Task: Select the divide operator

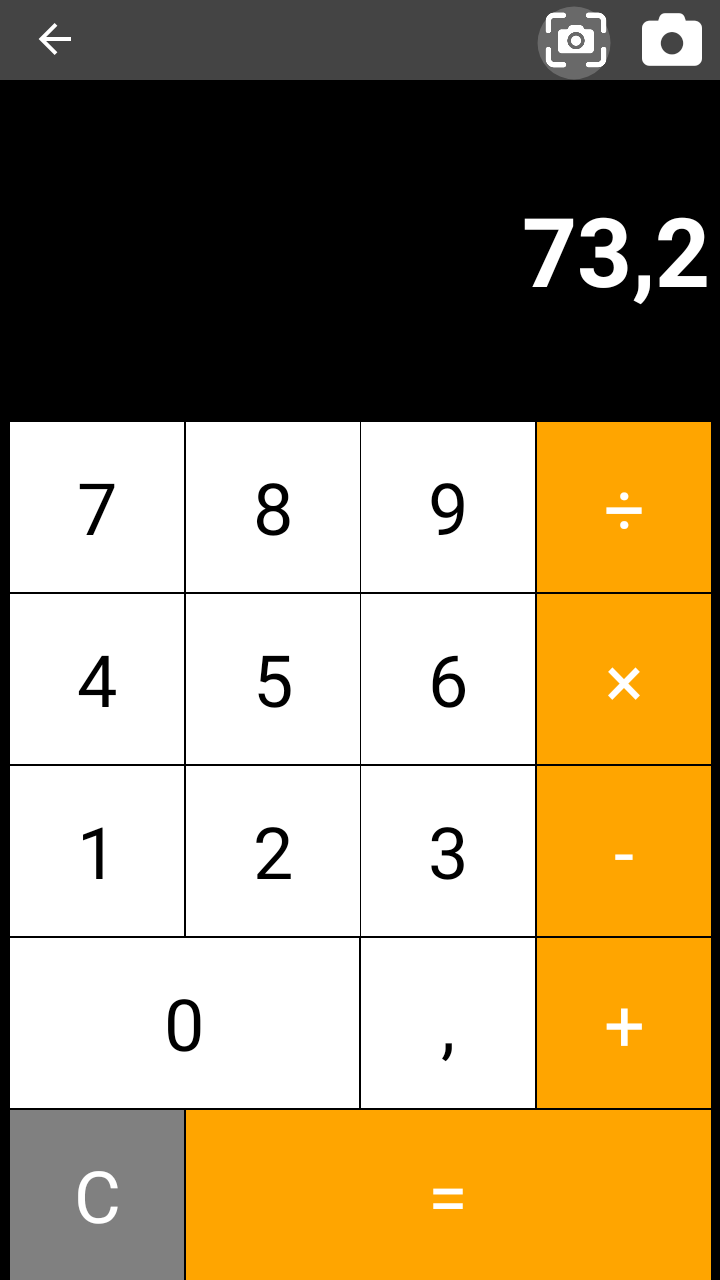Action: [x=624, y=508]
